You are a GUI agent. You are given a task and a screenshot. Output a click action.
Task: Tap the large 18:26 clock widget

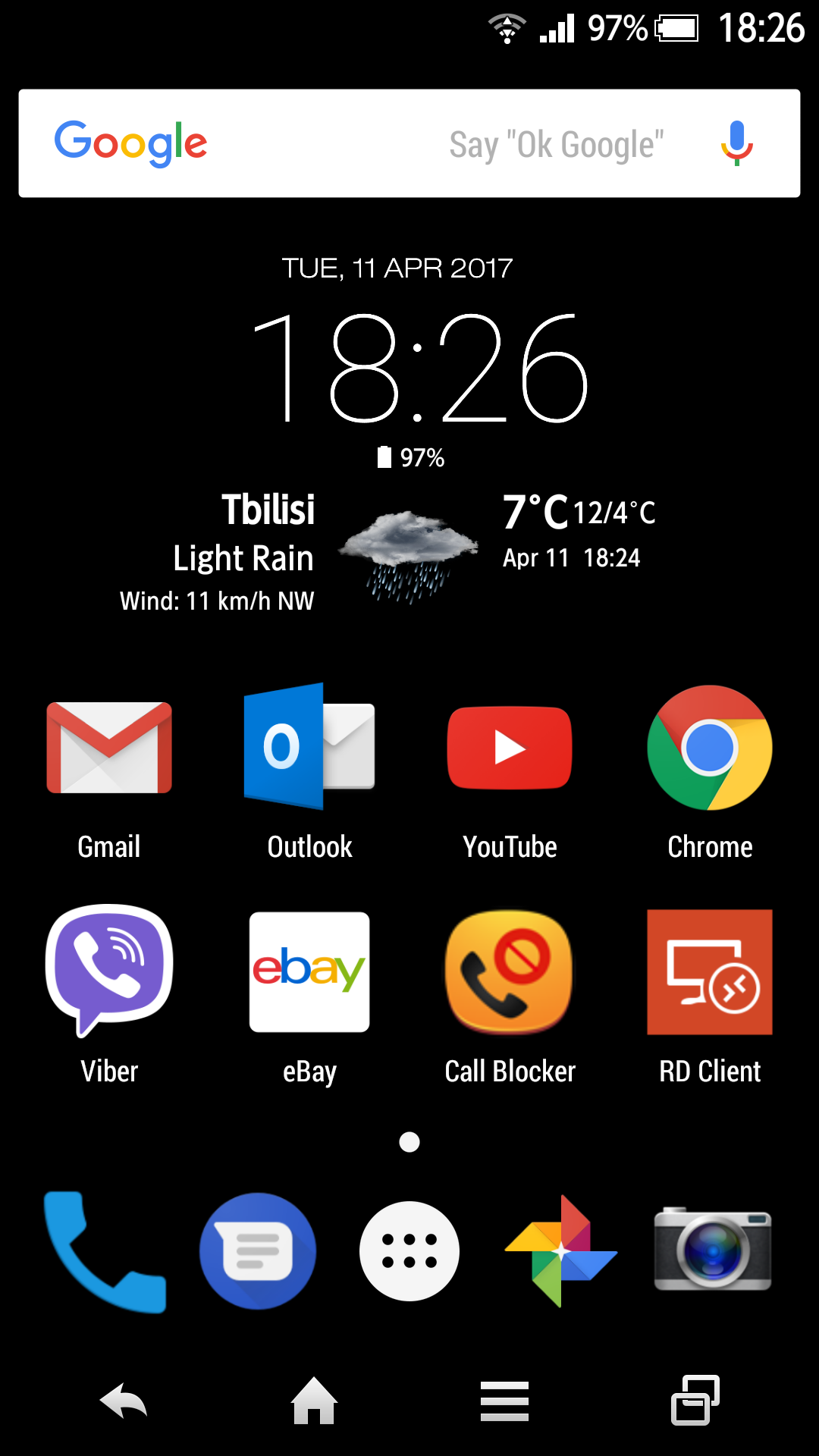click(x=419, y=368)
